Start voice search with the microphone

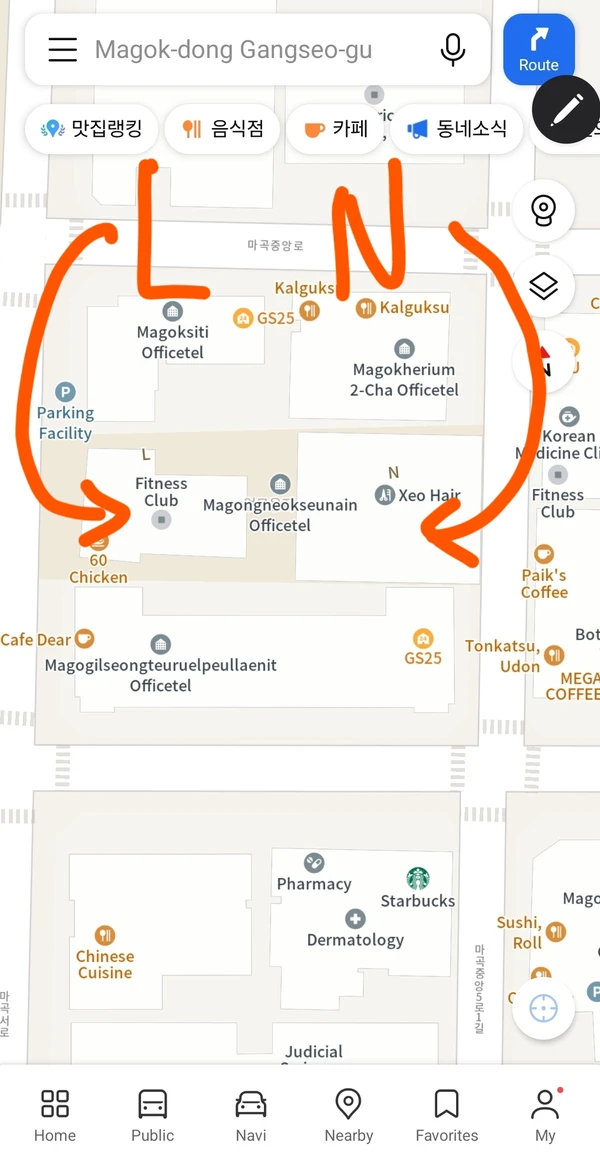click(453, 49)
